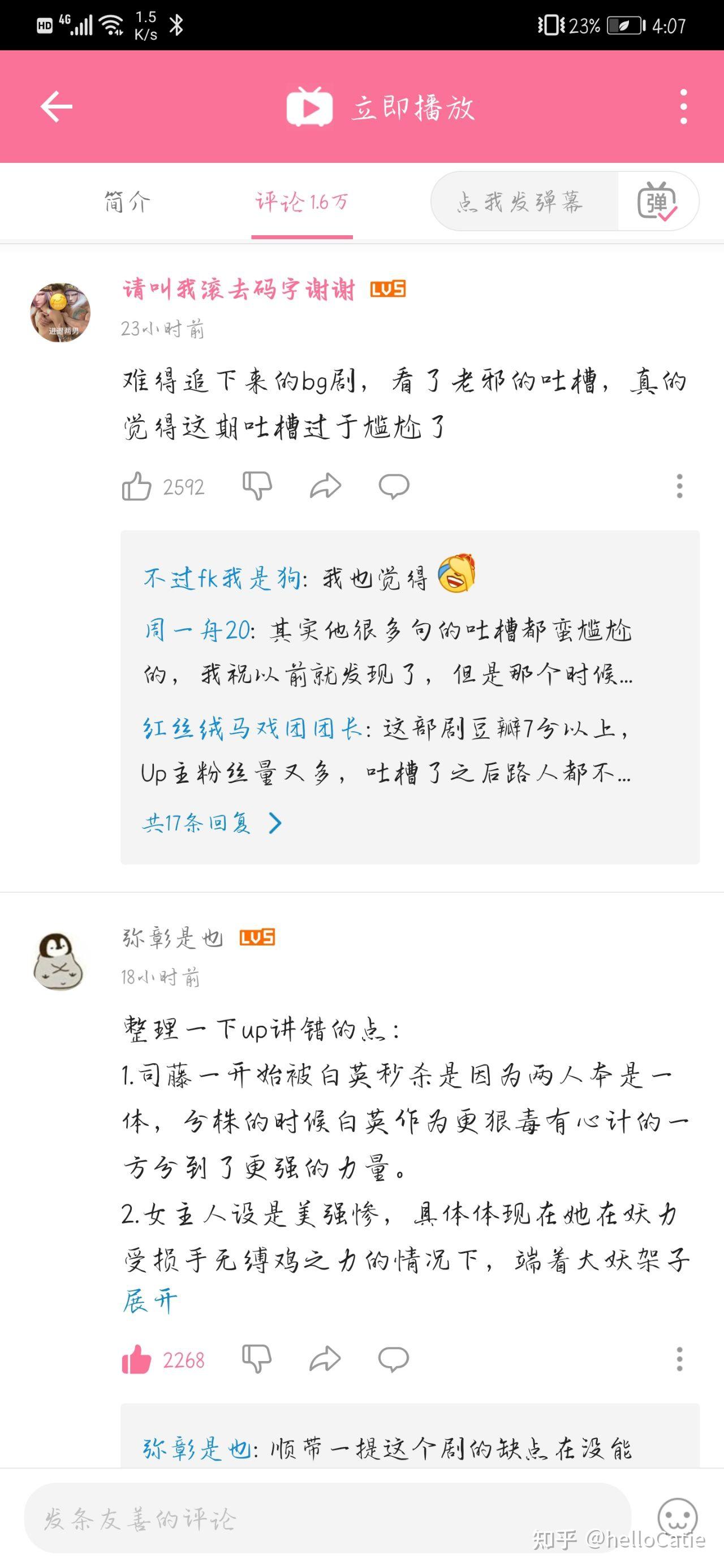Unlike the comment by 弥彰是也

click(136, 1359)
